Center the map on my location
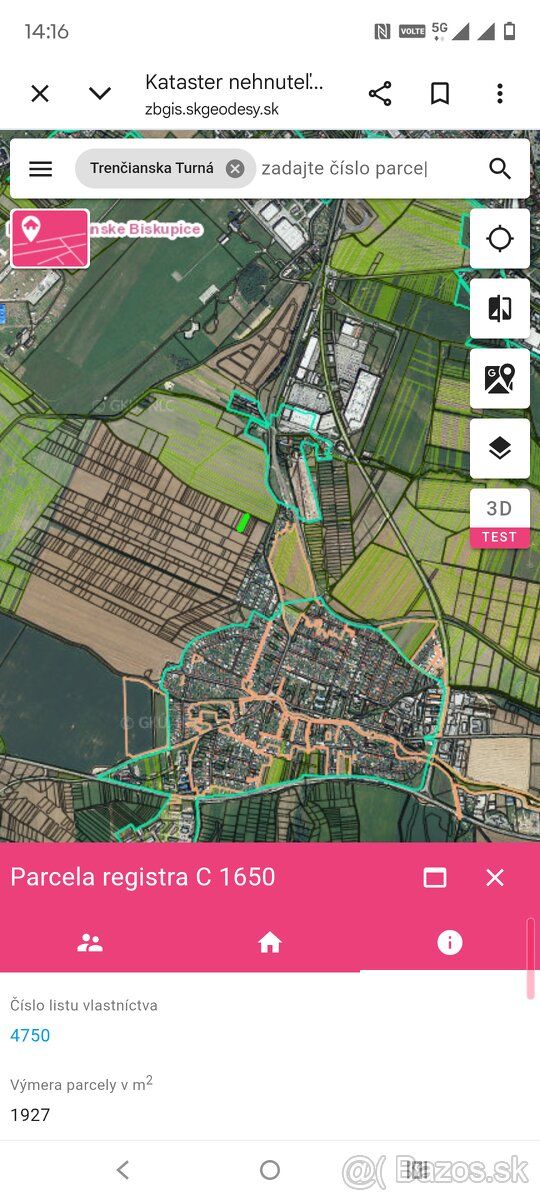This screenshot has width=540, height=1200. point(500,239)
